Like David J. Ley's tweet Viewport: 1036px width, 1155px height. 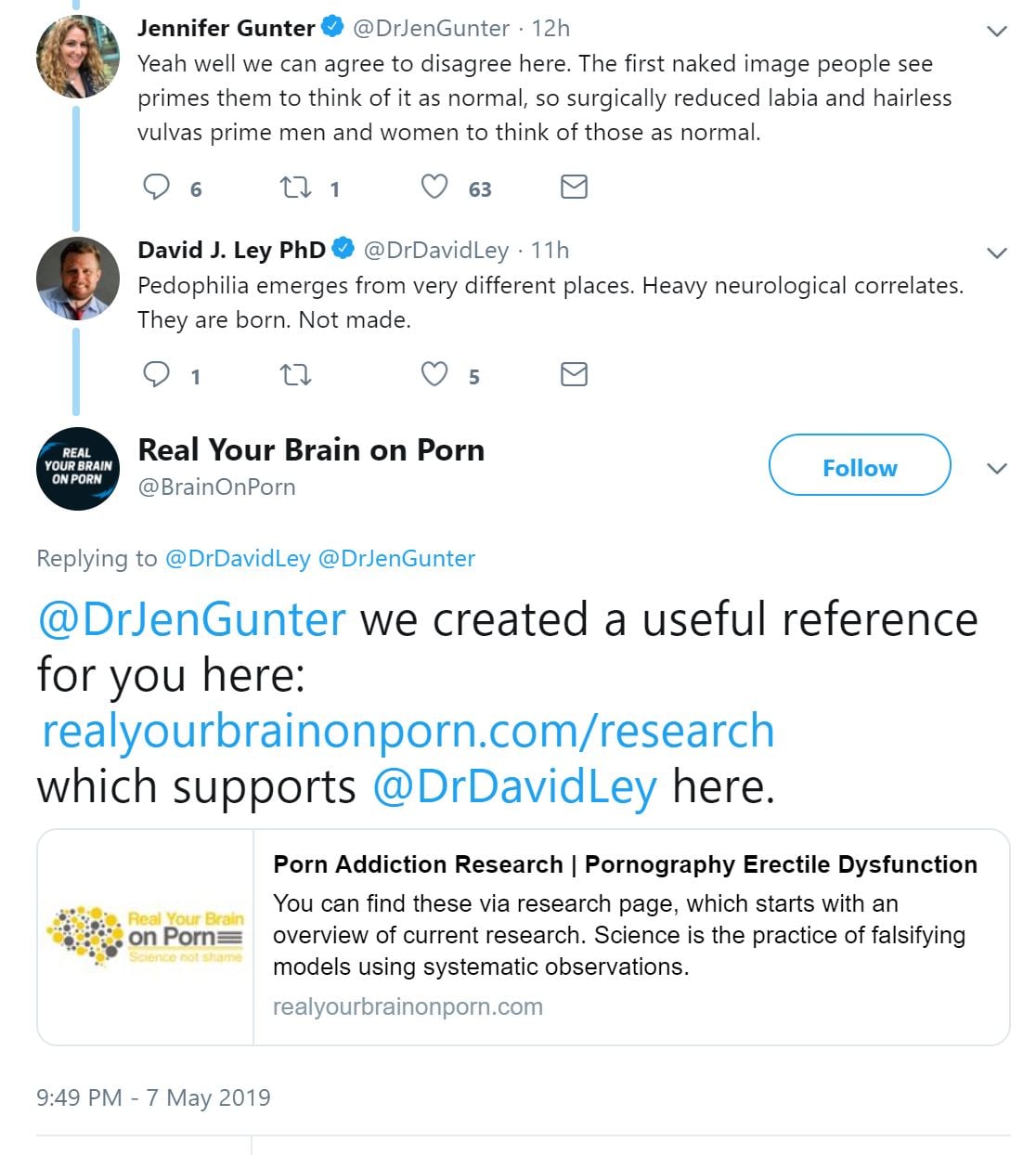pos(434,375)
